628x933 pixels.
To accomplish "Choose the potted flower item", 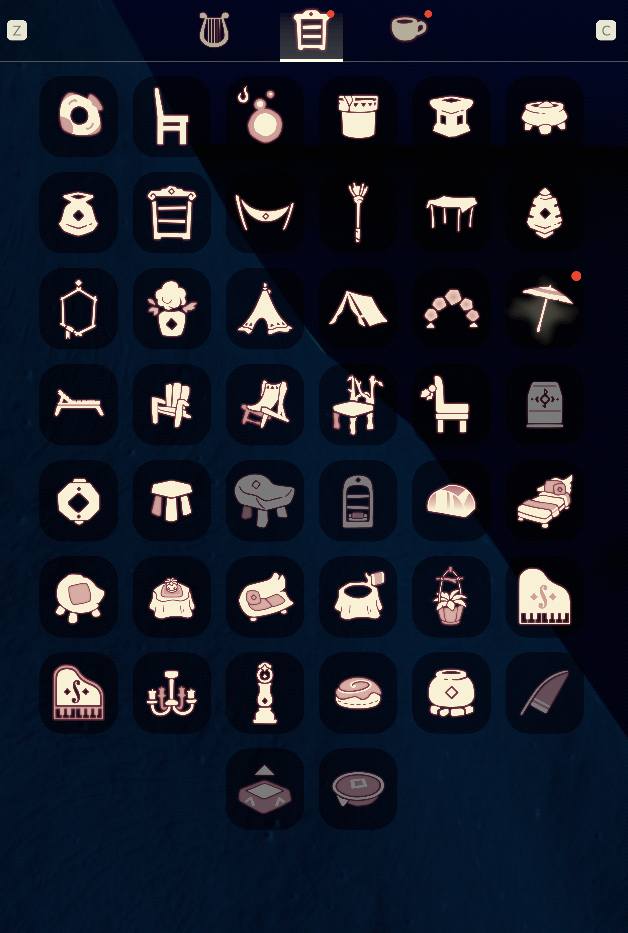I will tap(171, 307).
